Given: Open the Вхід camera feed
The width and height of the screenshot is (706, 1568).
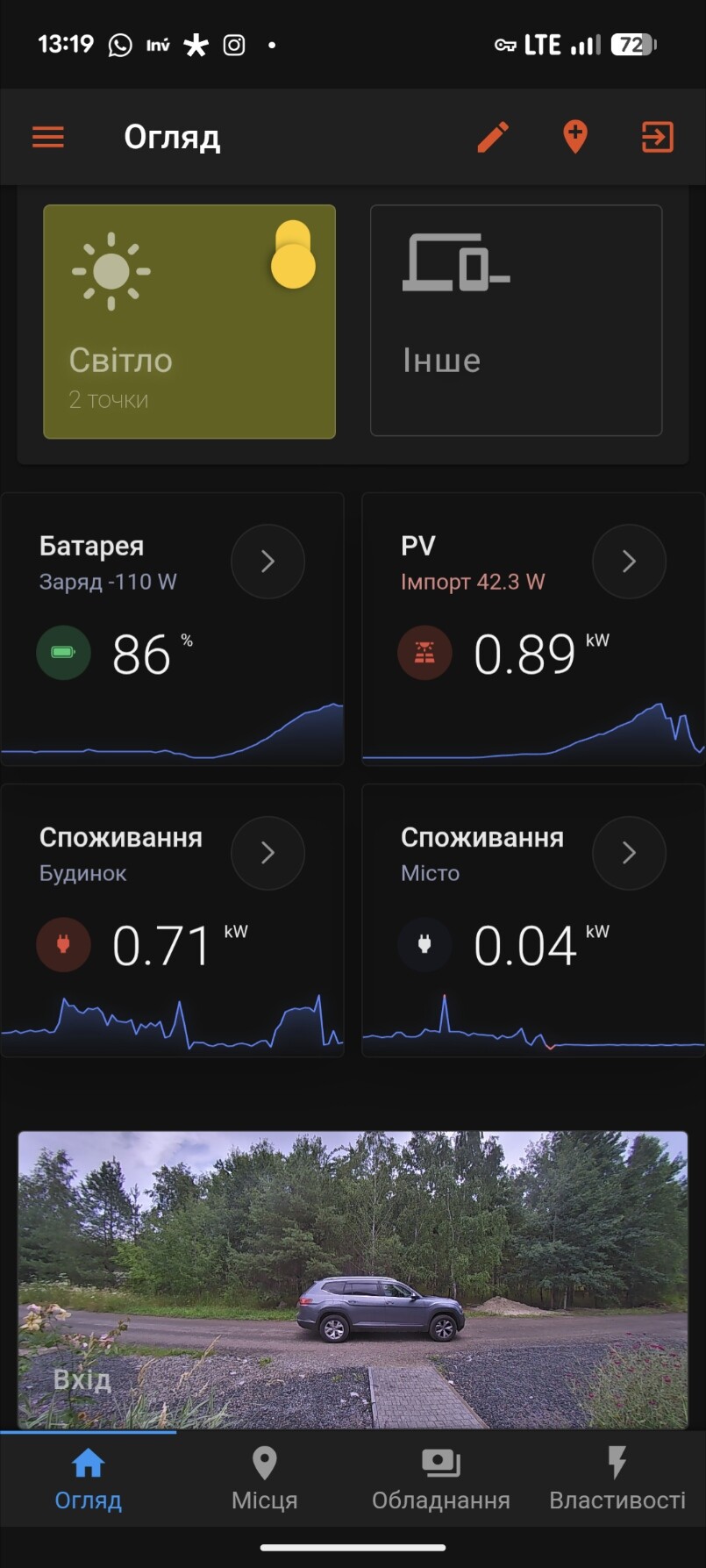Looking at the screenshot, I should [x=353, y=1279].
